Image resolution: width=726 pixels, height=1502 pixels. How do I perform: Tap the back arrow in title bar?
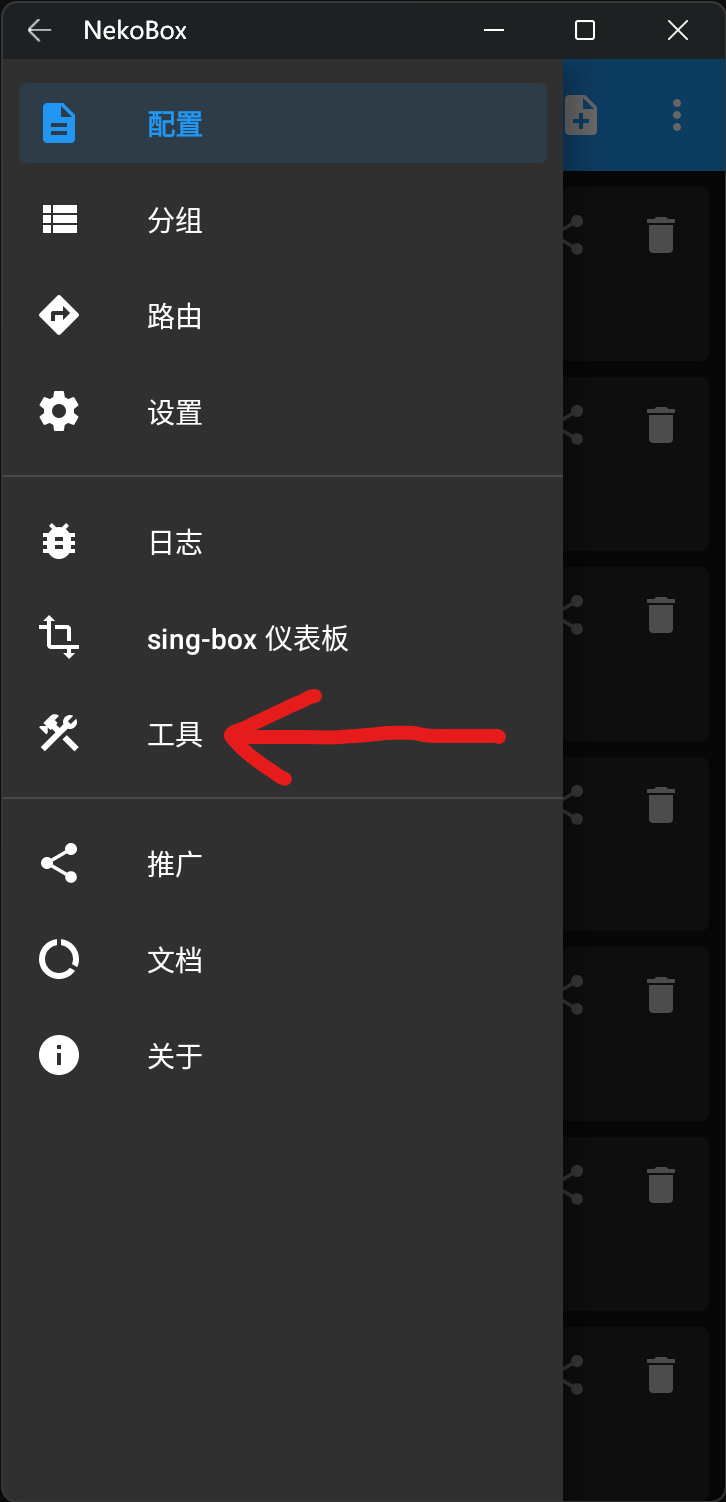tap(39, 31)
